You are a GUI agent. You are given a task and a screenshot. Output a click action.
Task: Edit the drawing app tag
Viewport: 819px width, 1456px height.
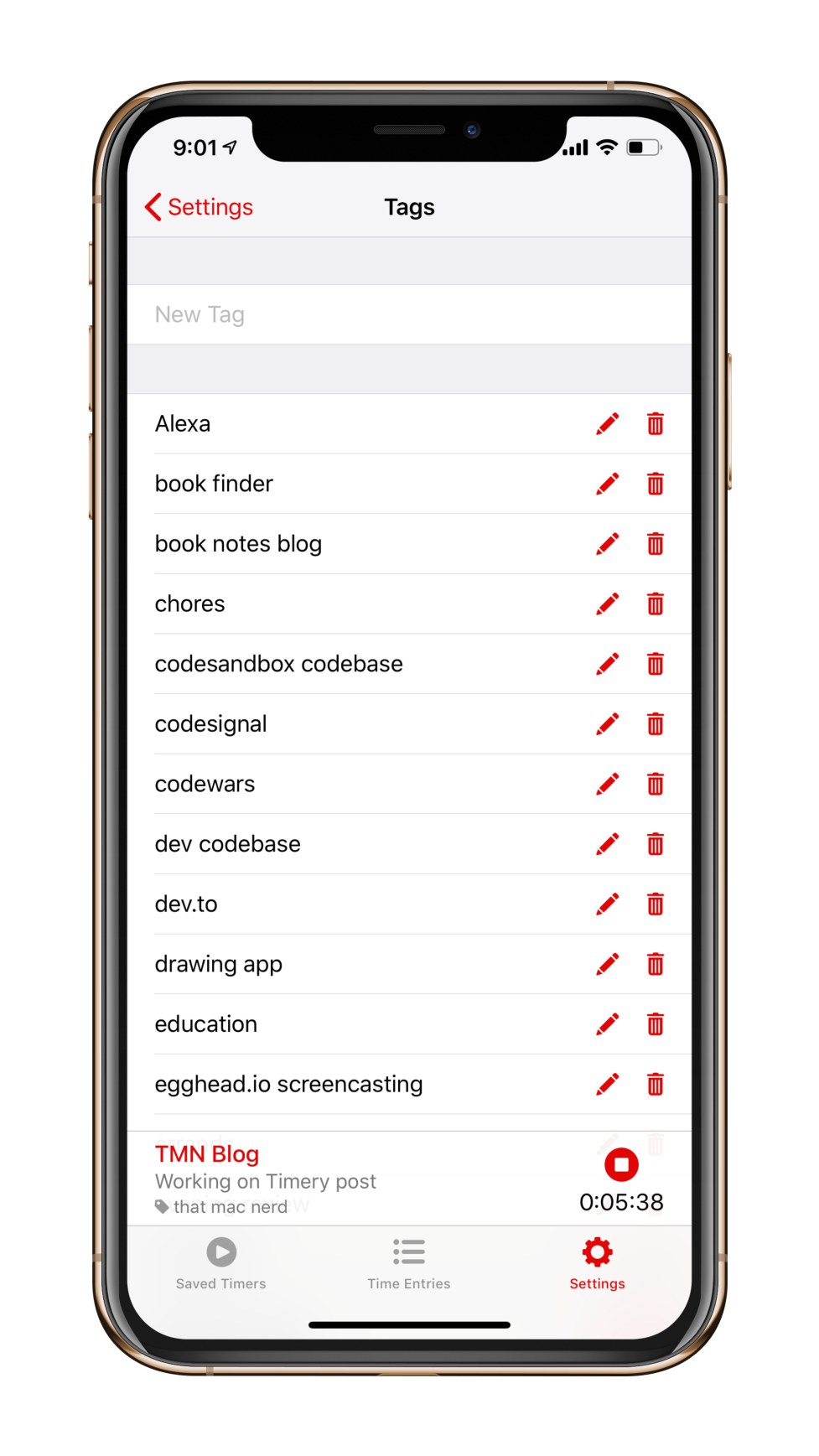point(608,964)
